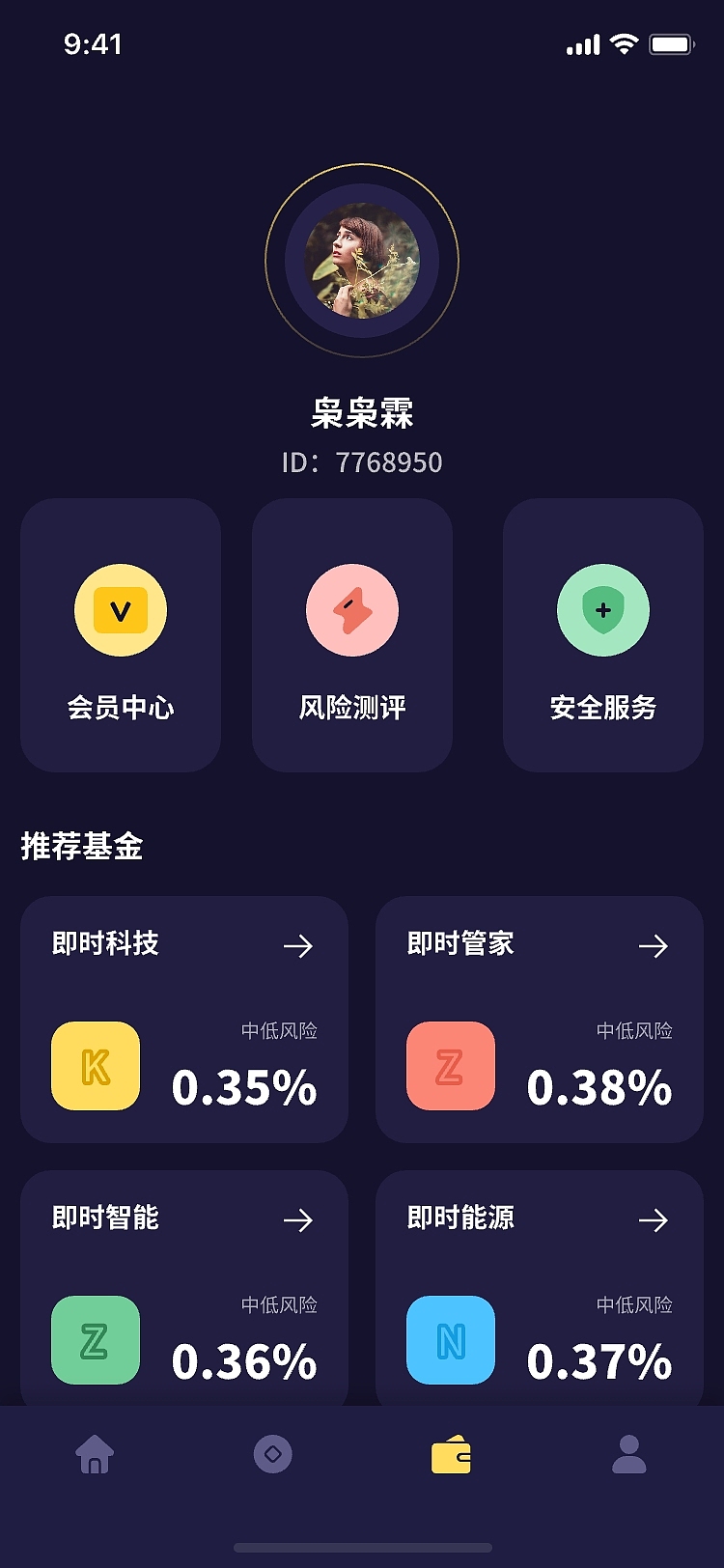The height and width of the screenshot is (1568, 724).
Task: Tap the 风险测评 lightning icon
Action: coord(351,609)
